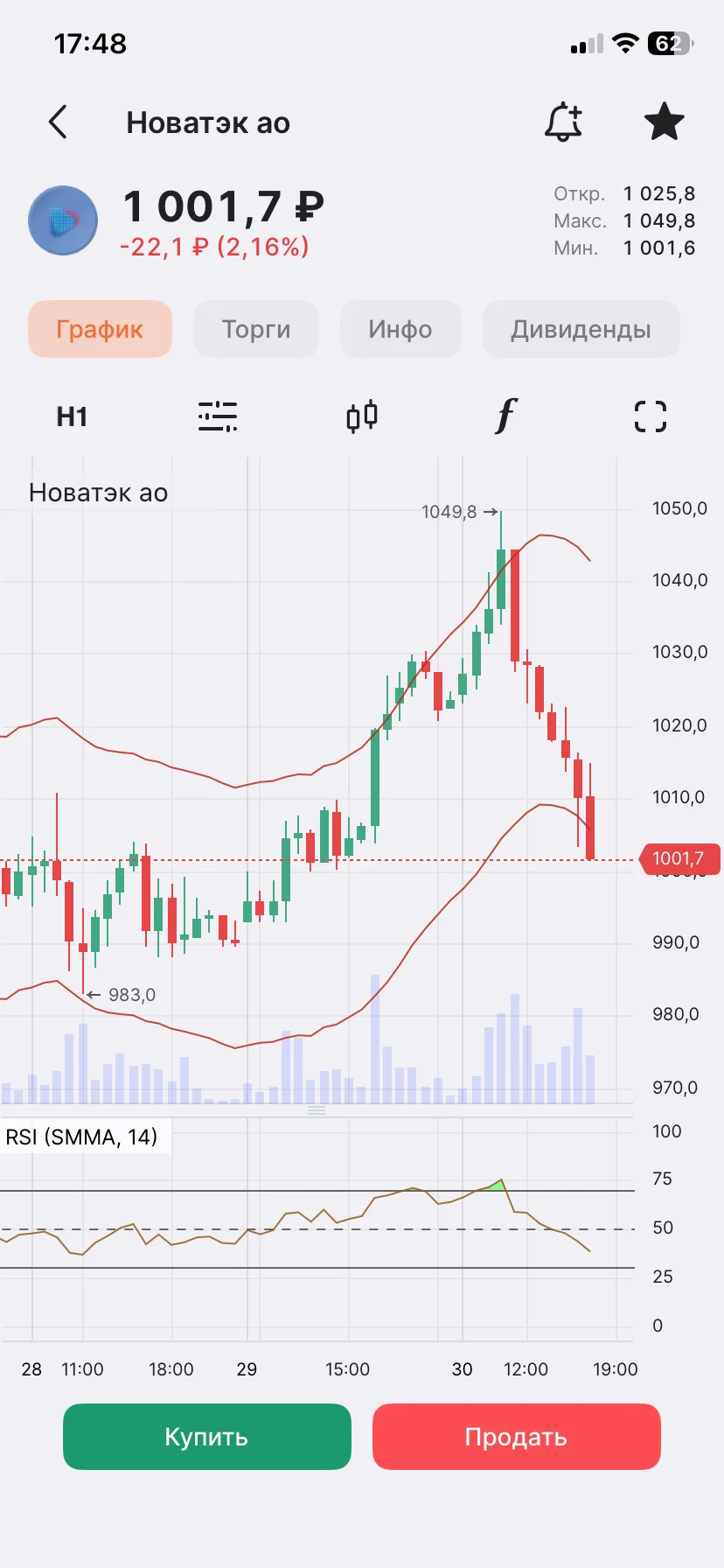Open RSI (SMMA, 14) indicator settings
Image resolution: width=724 pixels, height=1568 pixels.
[x=81, y=1137]
